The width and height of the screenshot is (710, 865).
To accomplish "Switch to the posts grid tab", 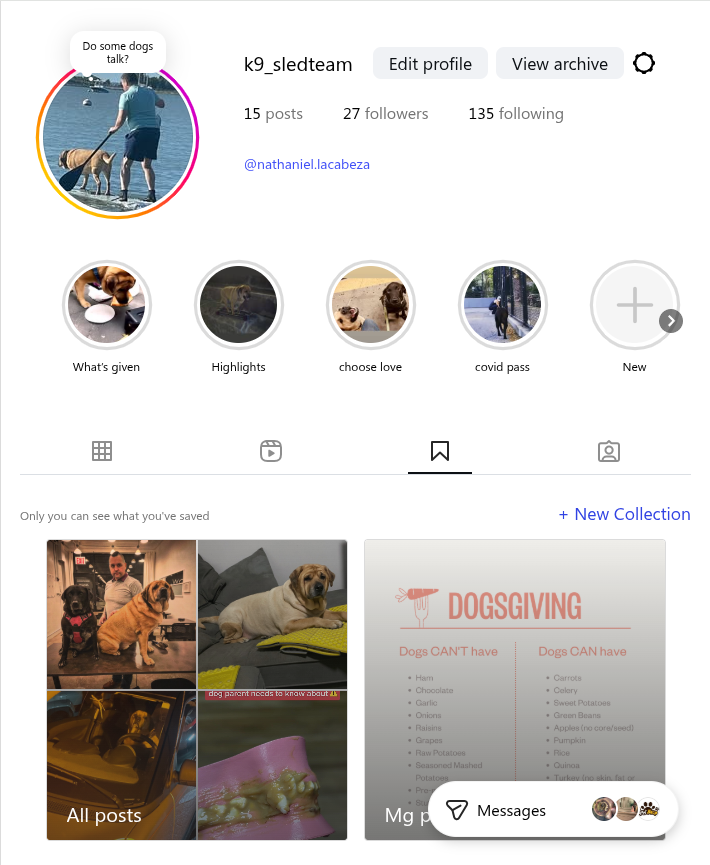I will pos(102,451).
